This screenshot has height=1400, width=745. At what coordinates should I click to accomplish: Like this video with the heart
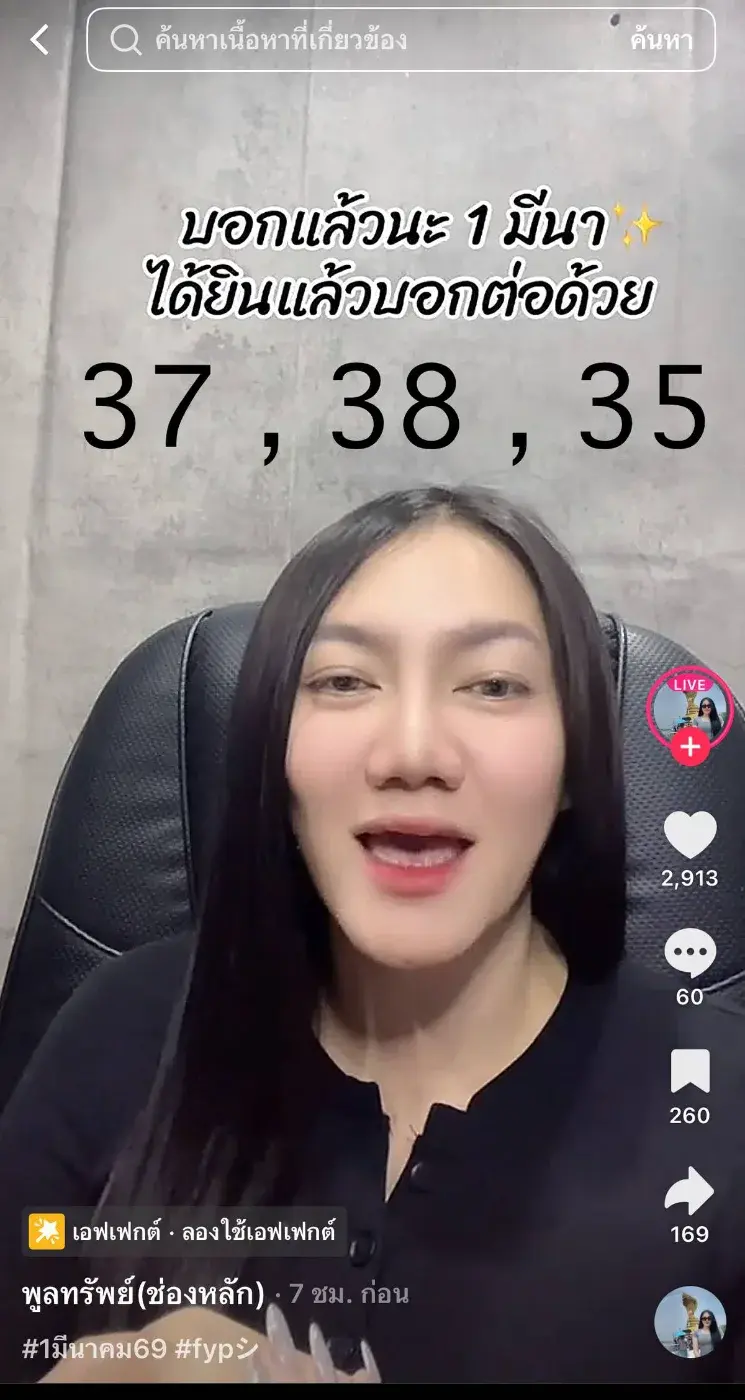point(690,836)
